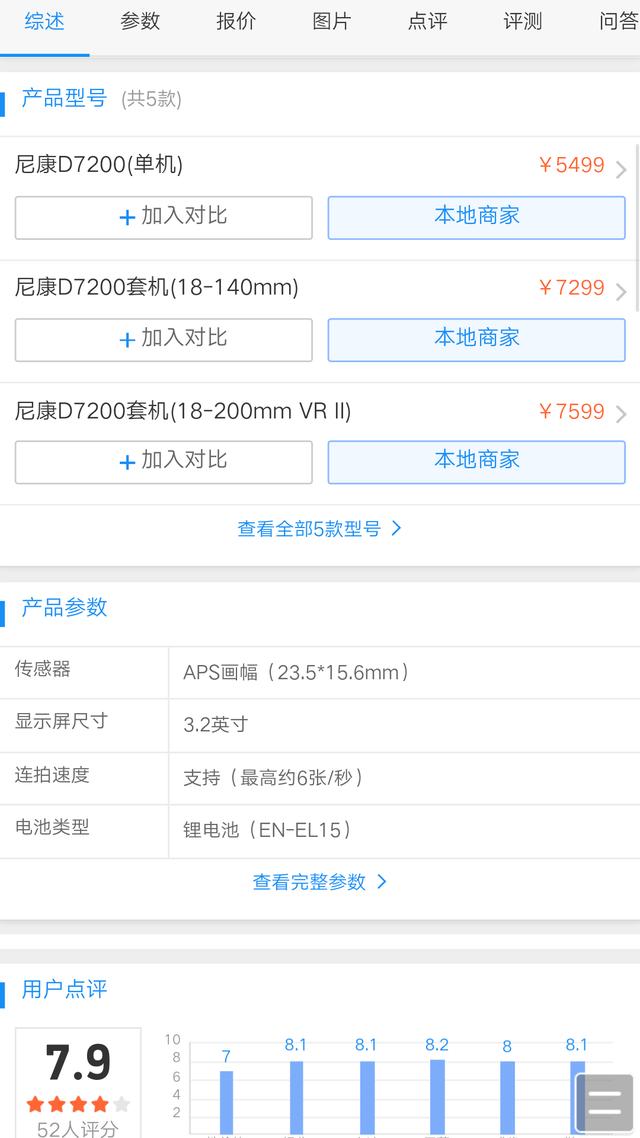Add 18-140mm kit to comparison
The width and height of the screenshot is (640, 1138).
(x=163, y=340)
